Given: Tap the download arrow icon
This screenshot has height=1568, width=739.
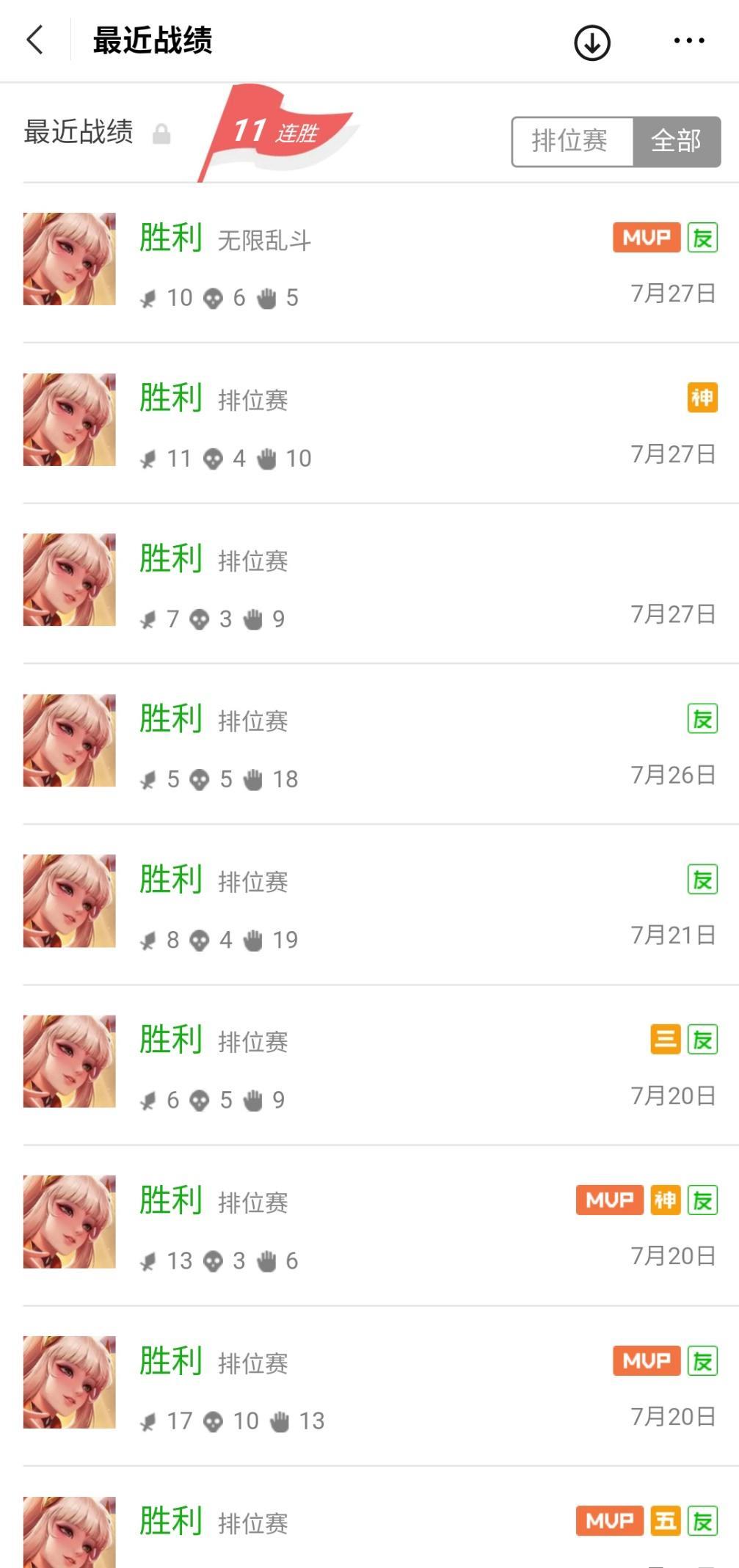Looking at the screenshot, I should pos(591,43).
